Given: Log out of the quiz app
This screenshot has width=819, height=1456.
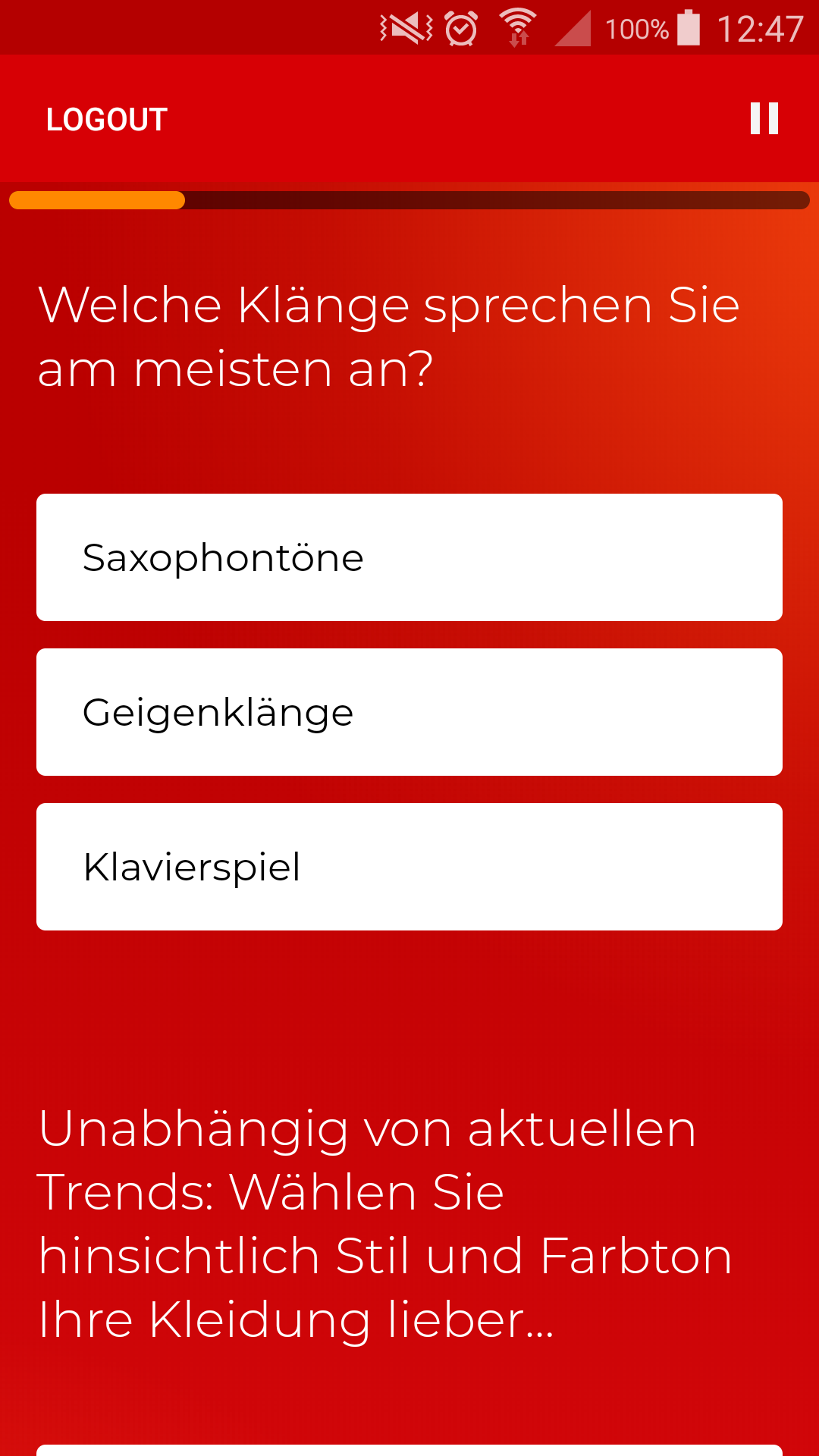Looking at the screenshot, I should tap(105, 118).
